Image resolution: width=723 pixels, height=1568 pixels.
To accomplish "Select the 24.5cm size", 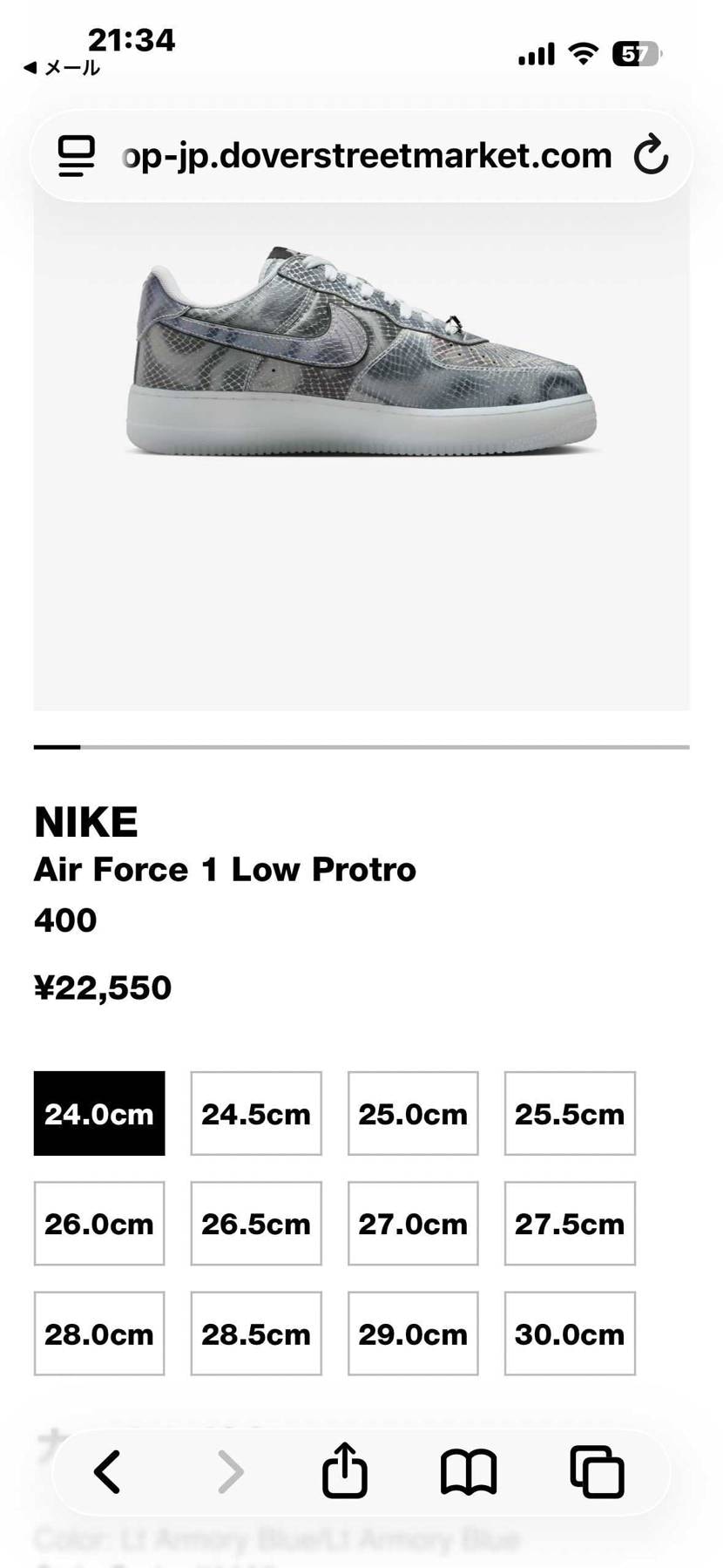I will point(256,1114).
